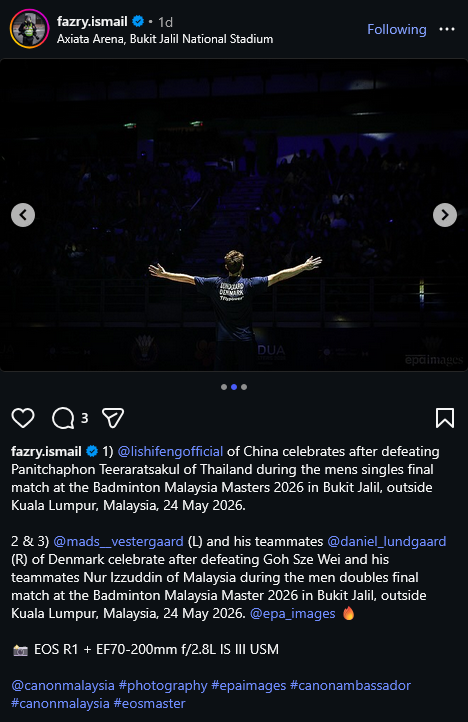Open @epa_images mention
The image size is (468, 722).
click(292, 613)
